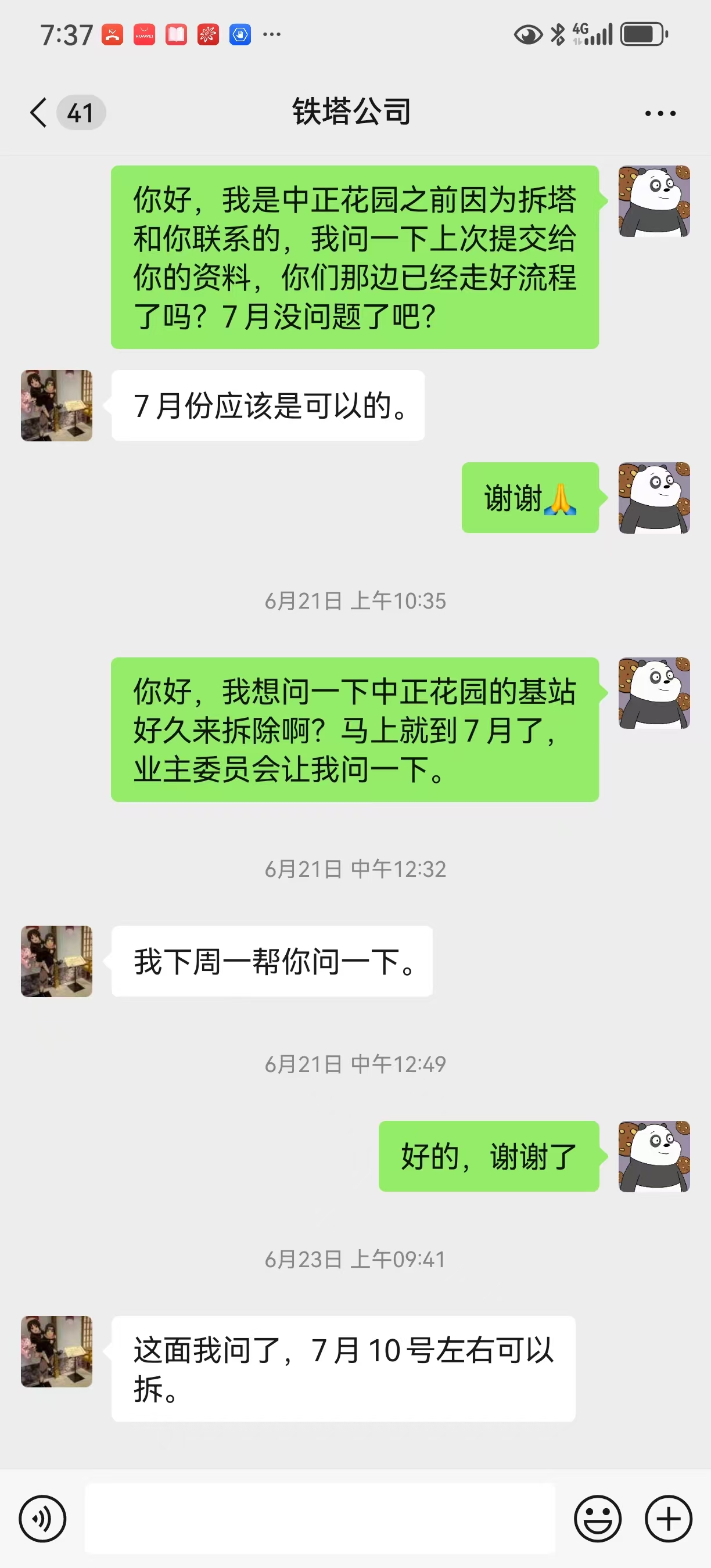711x1568 pixels.
Task: Focus the message text field
Action: [x=319, y=1518]
